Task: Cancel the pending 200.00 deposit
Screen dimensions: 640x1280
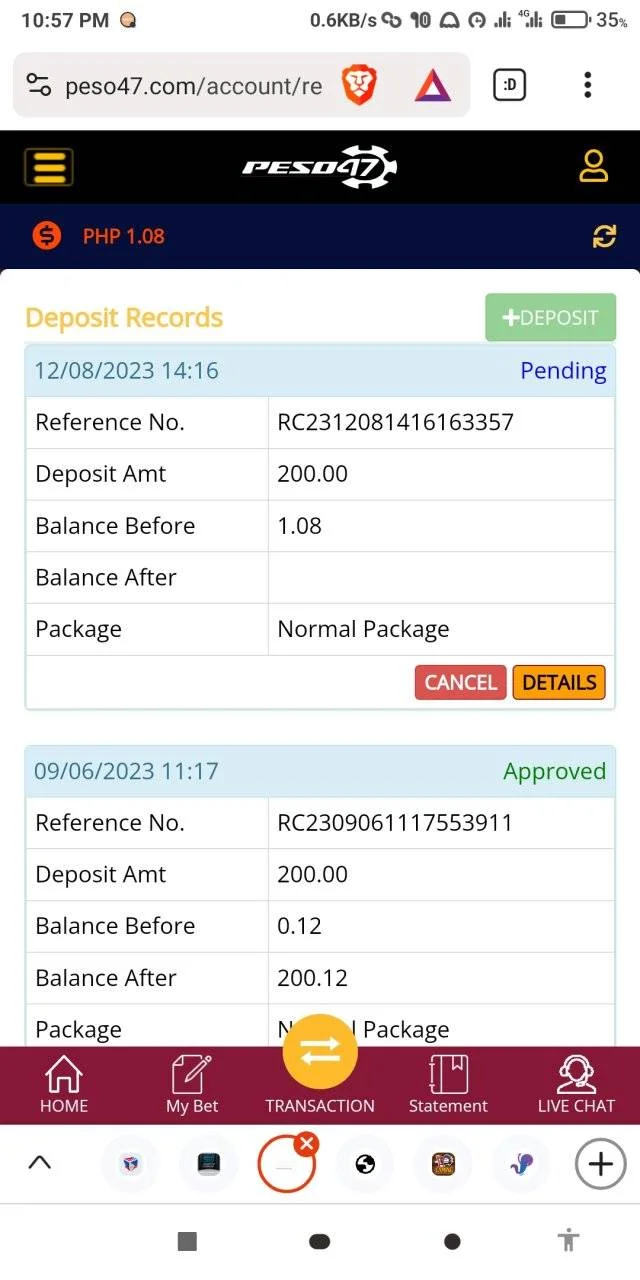Action: pyautogui.click(x=460, y=682)
